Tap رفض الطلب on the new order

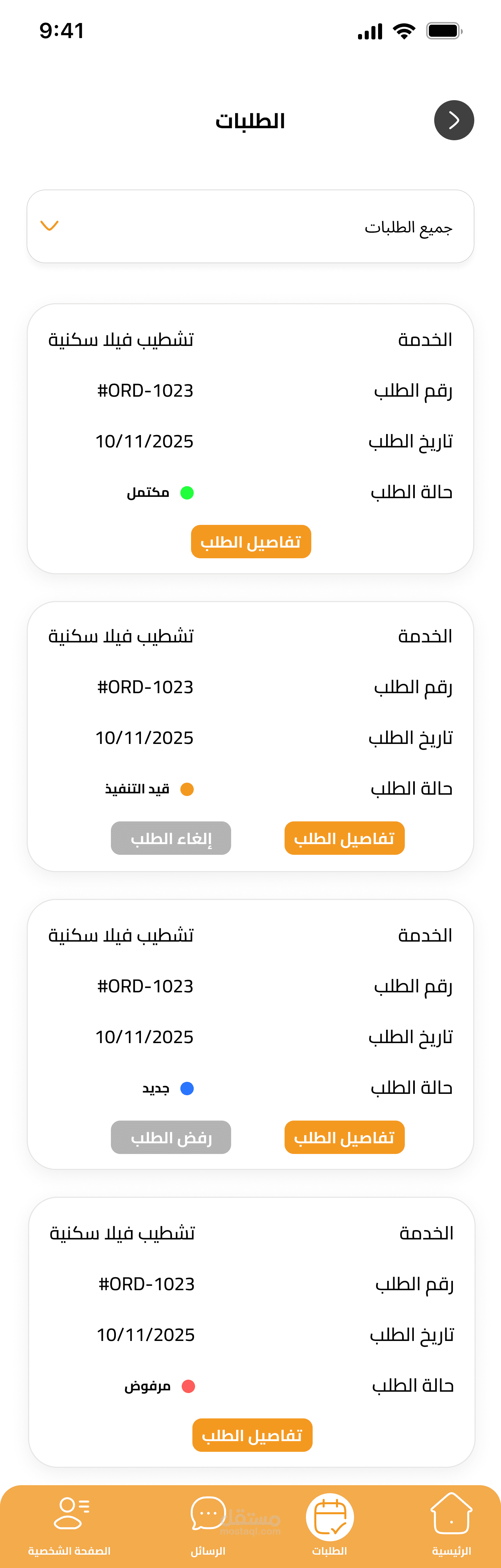pyautogui.click(x=171, y=1137)
